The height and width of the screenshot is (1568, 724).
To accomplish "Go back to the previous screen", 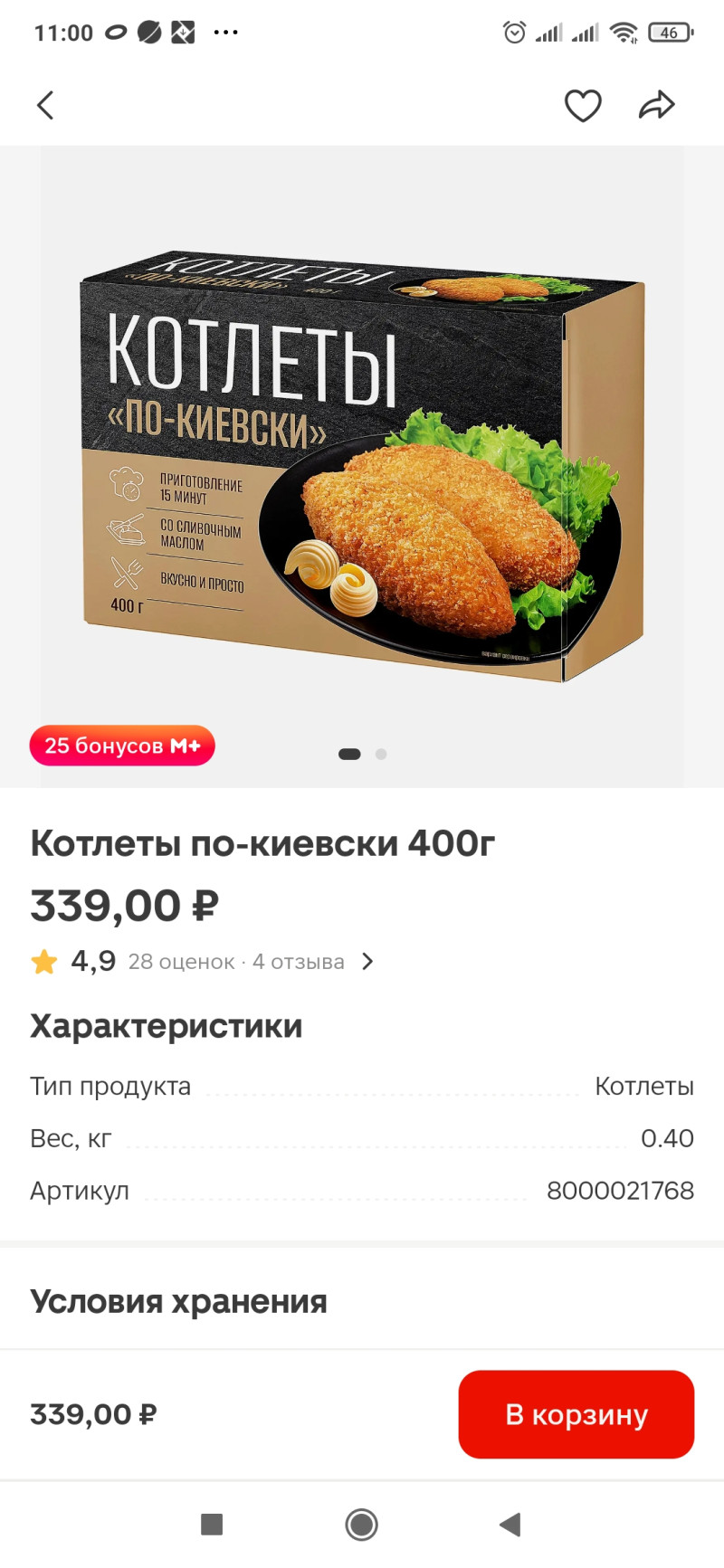I will (45, 105).
